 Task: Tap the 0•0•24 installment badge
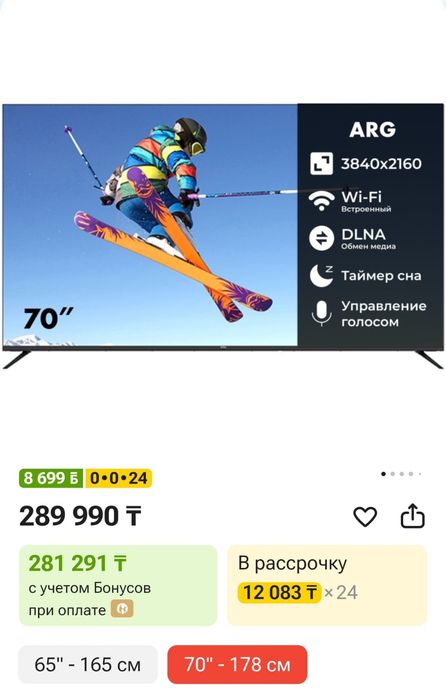point(119,478)
